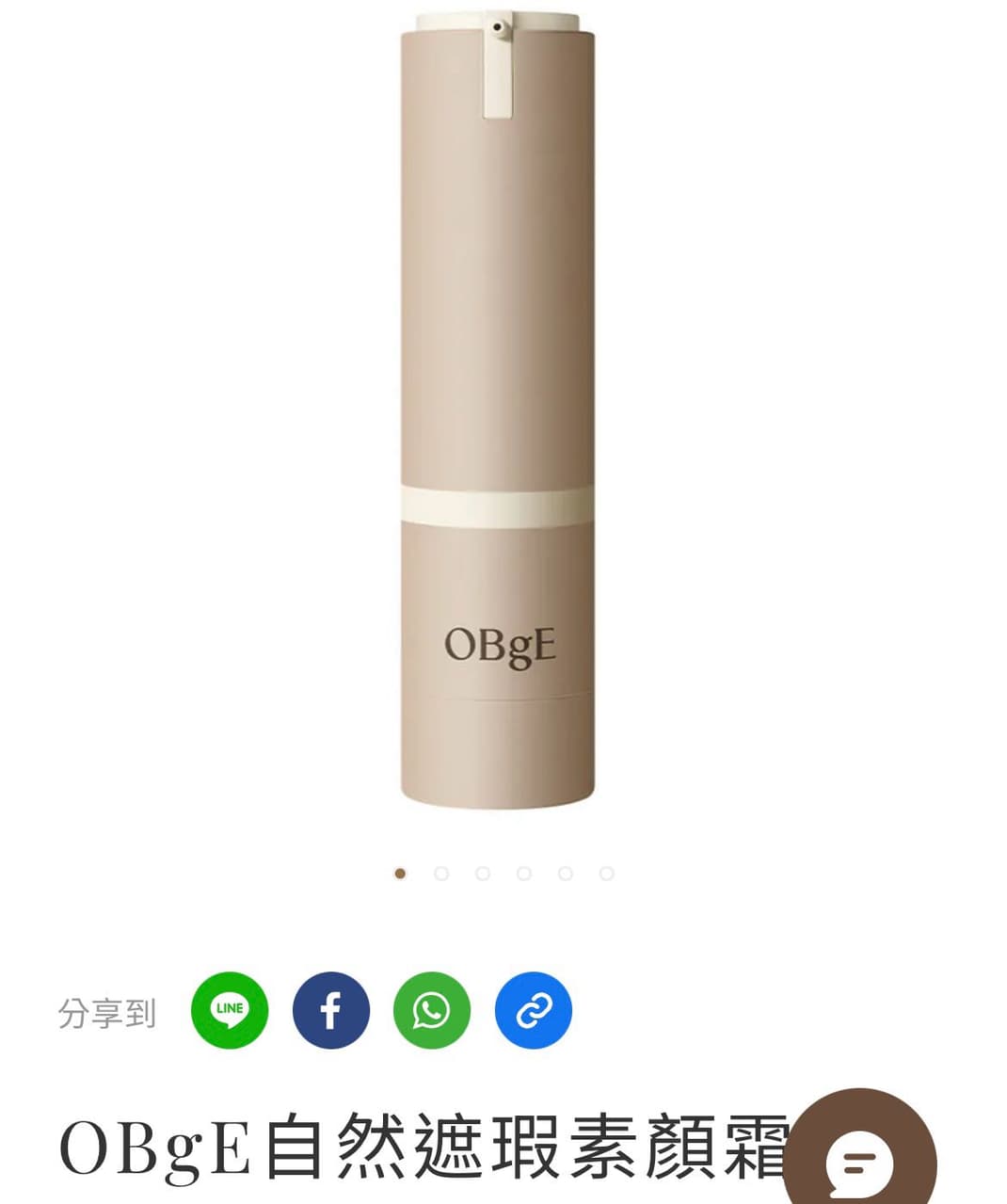Viewport: 1007px width, 1204px height.
Task: Jump to the second product image dot
Action: tap(441, 874)
